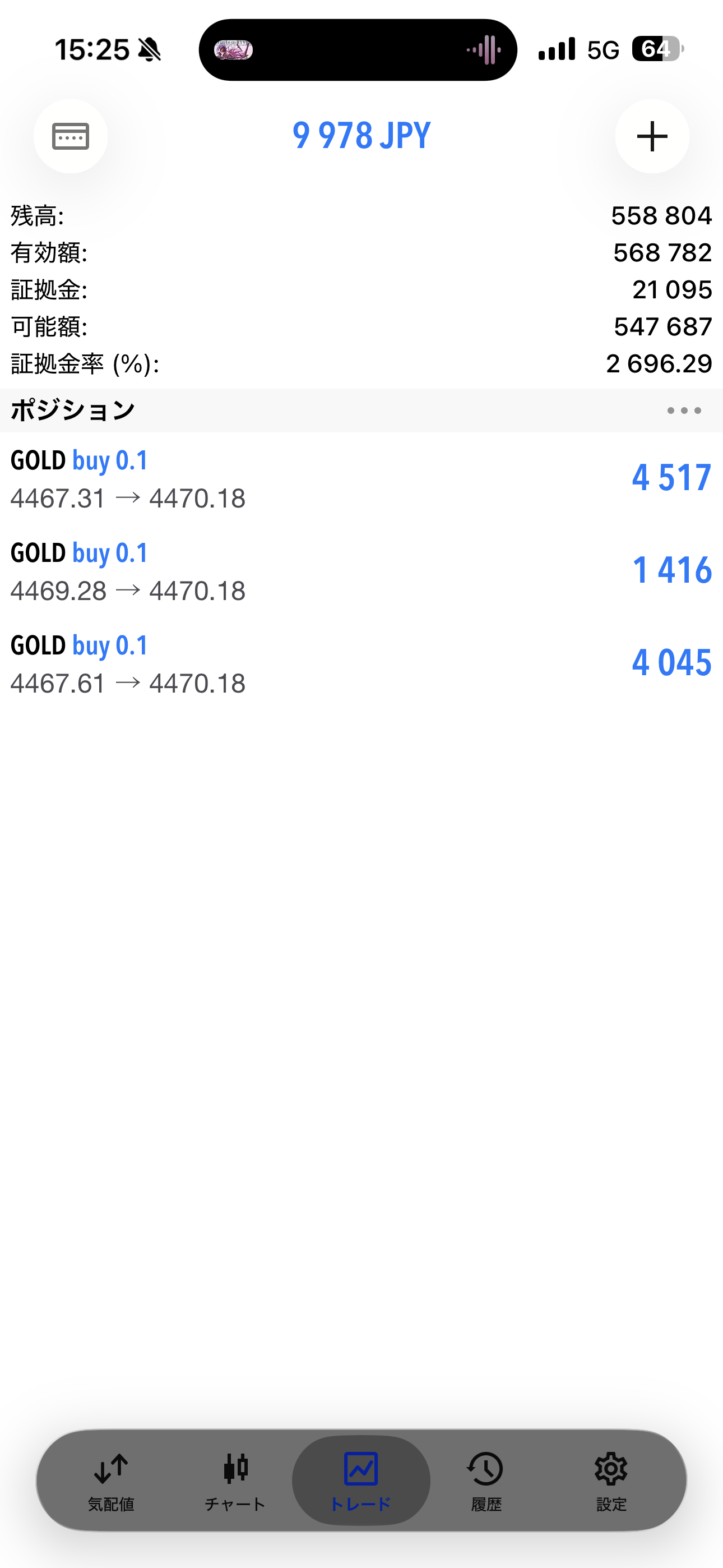
Task: Open GOLD buy position opened at 4467.61
Action: [x=361, y=664]
